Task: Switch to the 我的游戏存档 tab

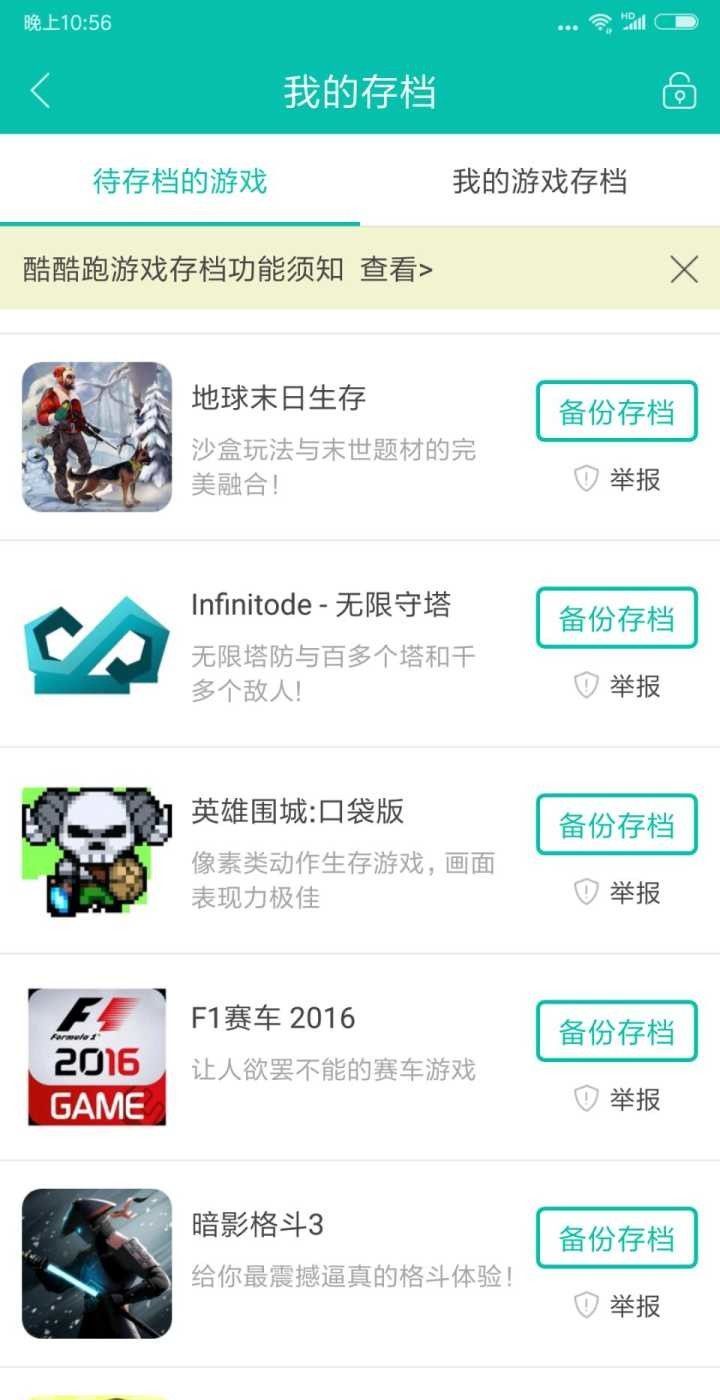Action: click(x=540, y=180)
